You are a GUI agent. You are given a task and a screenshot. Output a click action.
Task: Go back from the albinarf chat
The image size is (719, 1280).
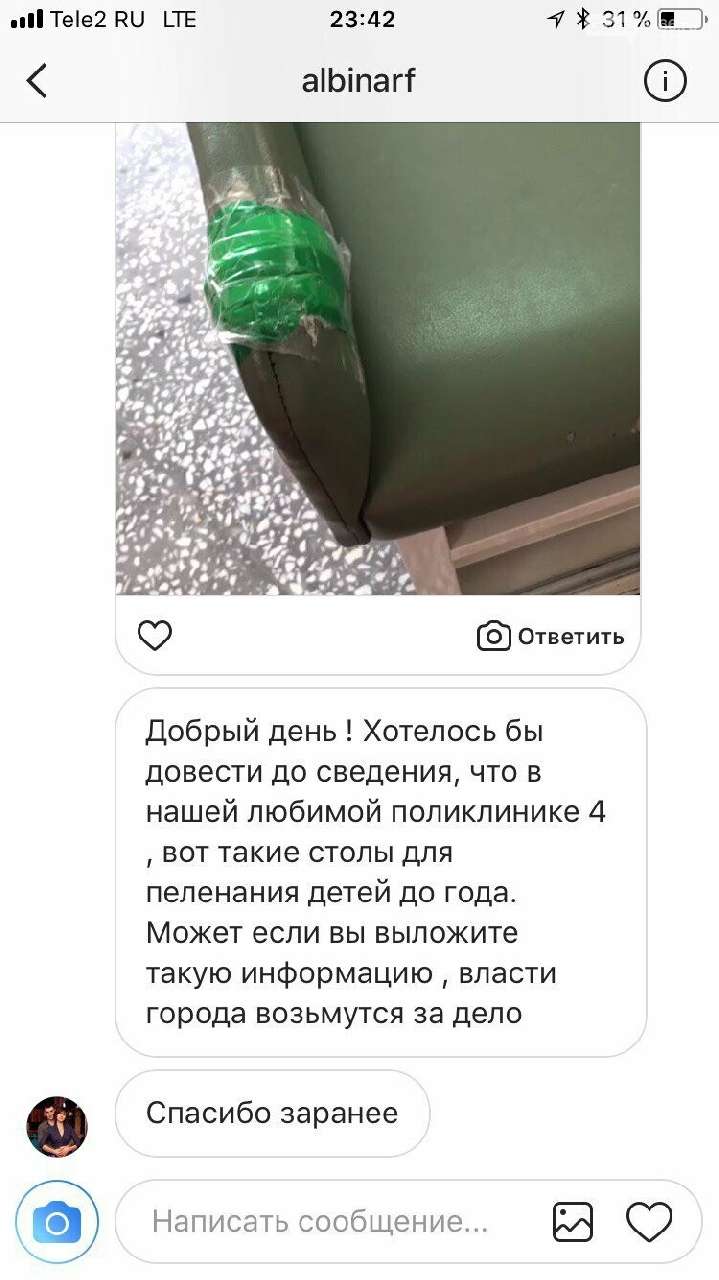pyautogui.click(x=37, y=81)
